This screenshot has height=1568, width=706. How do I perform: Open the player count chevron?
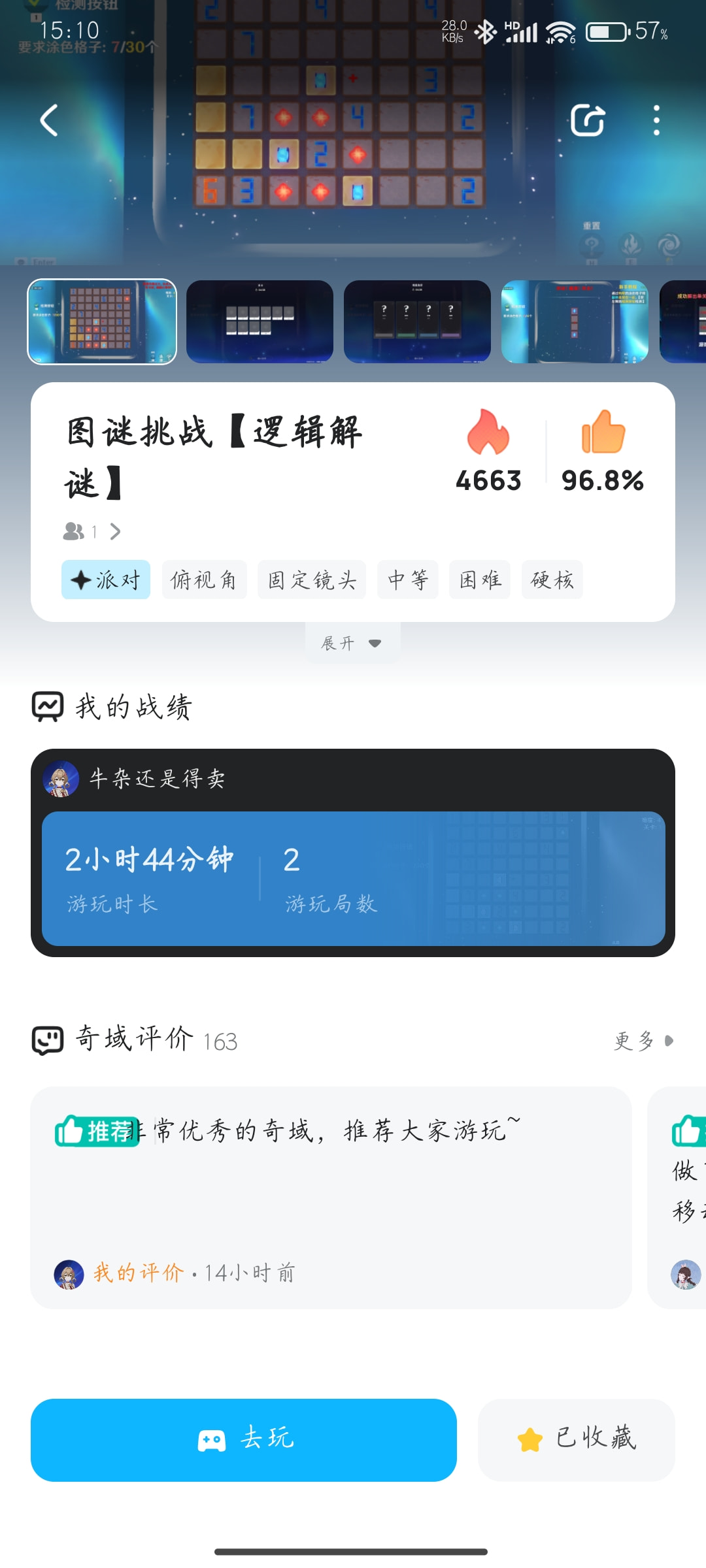pos(115,532)
